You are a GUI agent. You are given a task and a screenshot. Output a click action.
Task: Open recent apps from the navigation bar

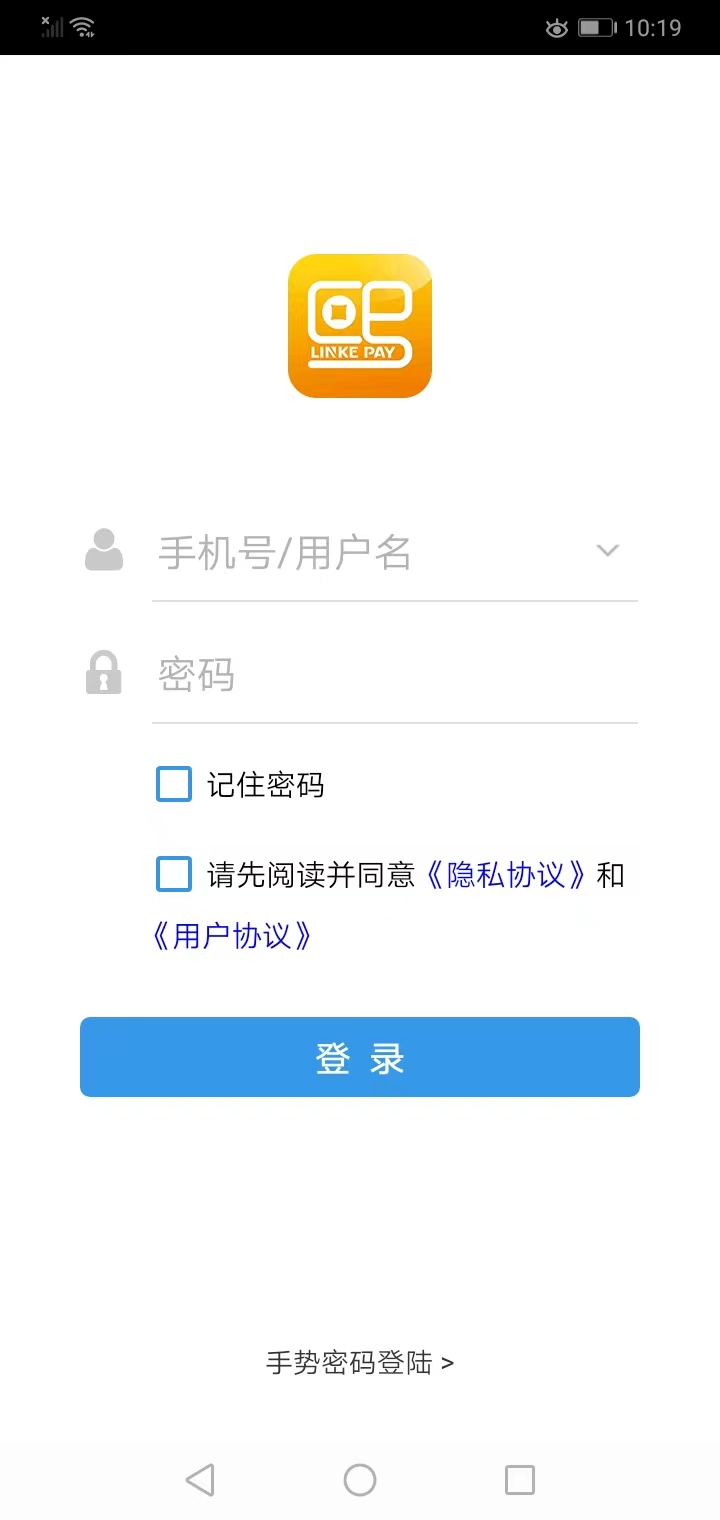point(520,1480)
